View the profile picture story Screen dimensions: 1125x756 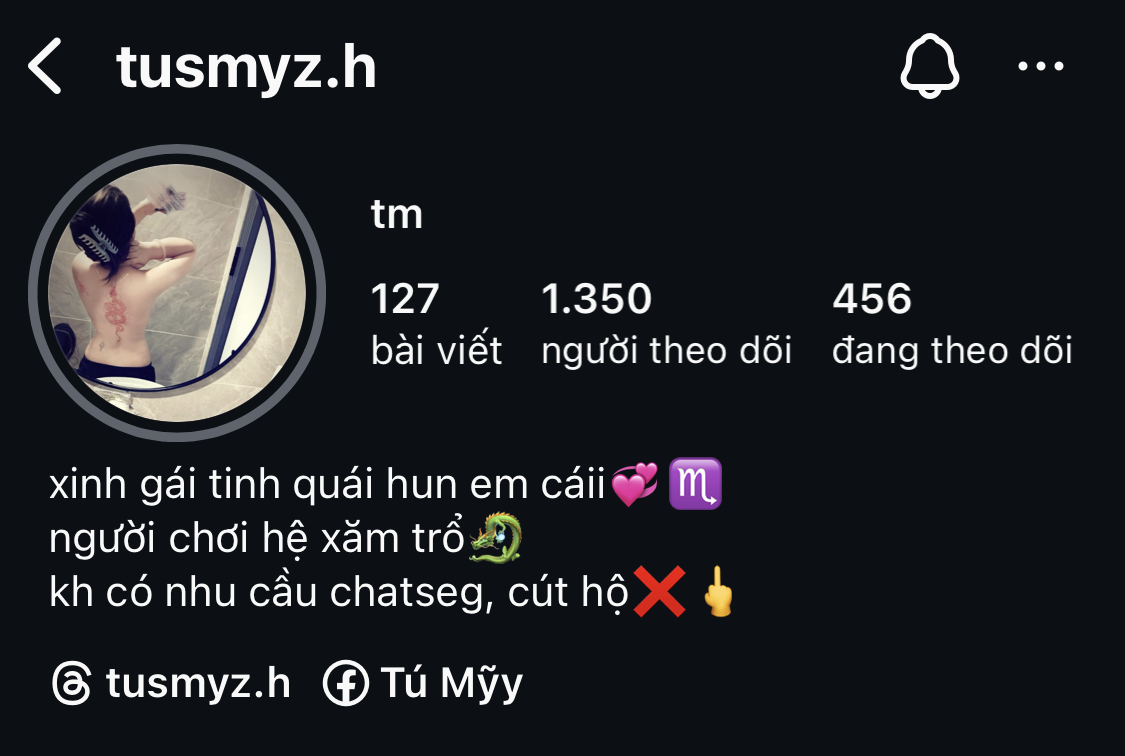tap(177, 292)
